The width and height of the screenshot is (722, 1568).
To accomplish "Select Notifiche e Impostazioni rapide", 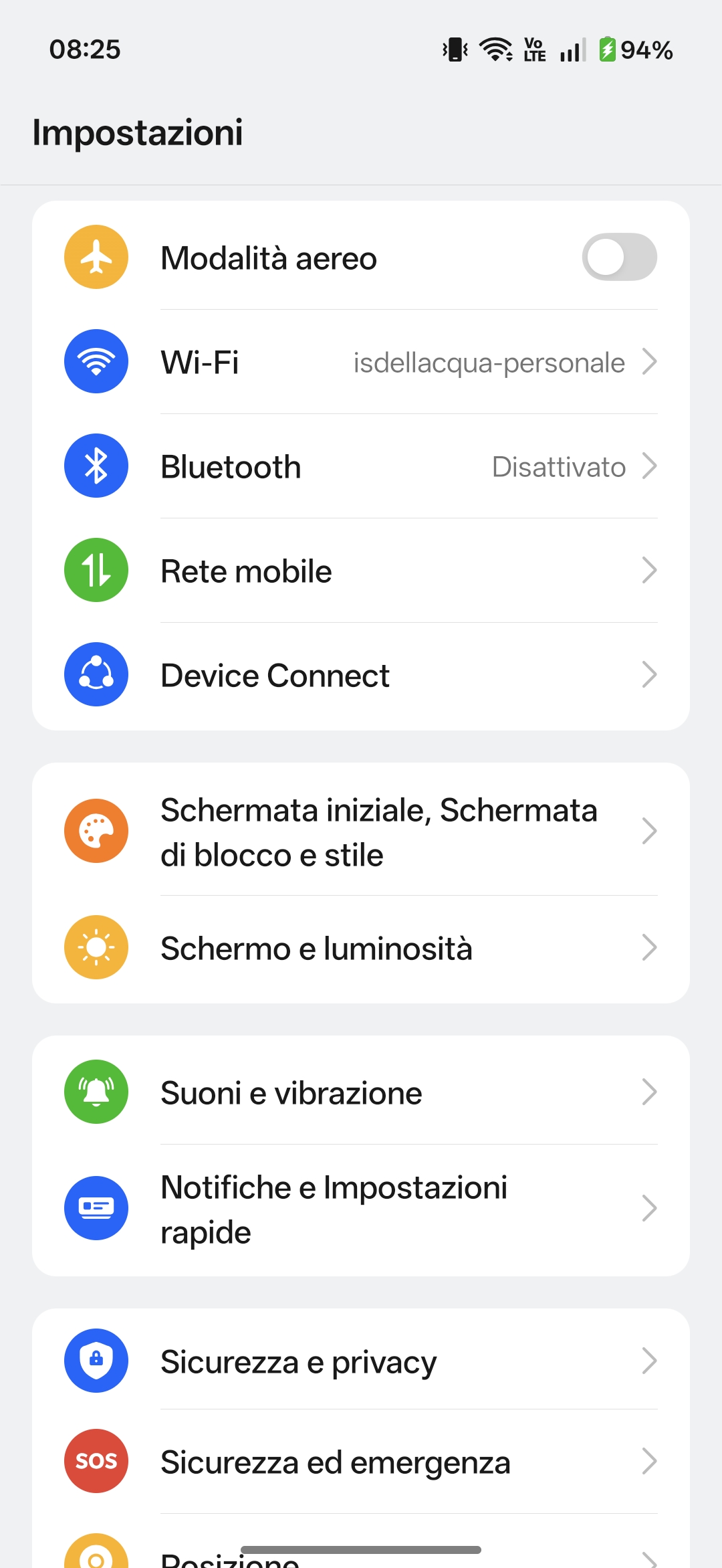I will click(x=361, y=1209).
